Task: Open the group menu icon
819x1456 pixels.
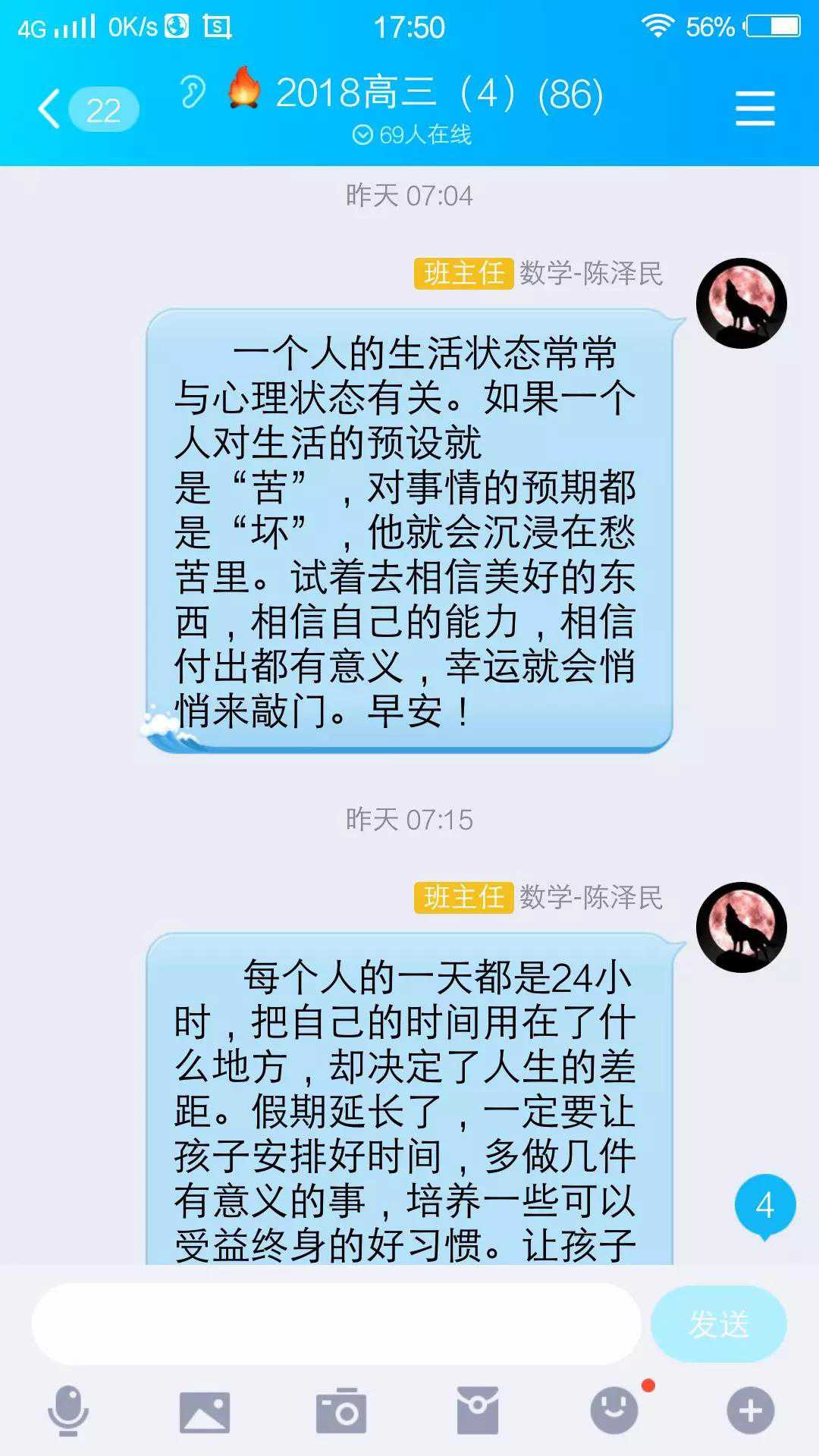Action: (x=755, y=108)
